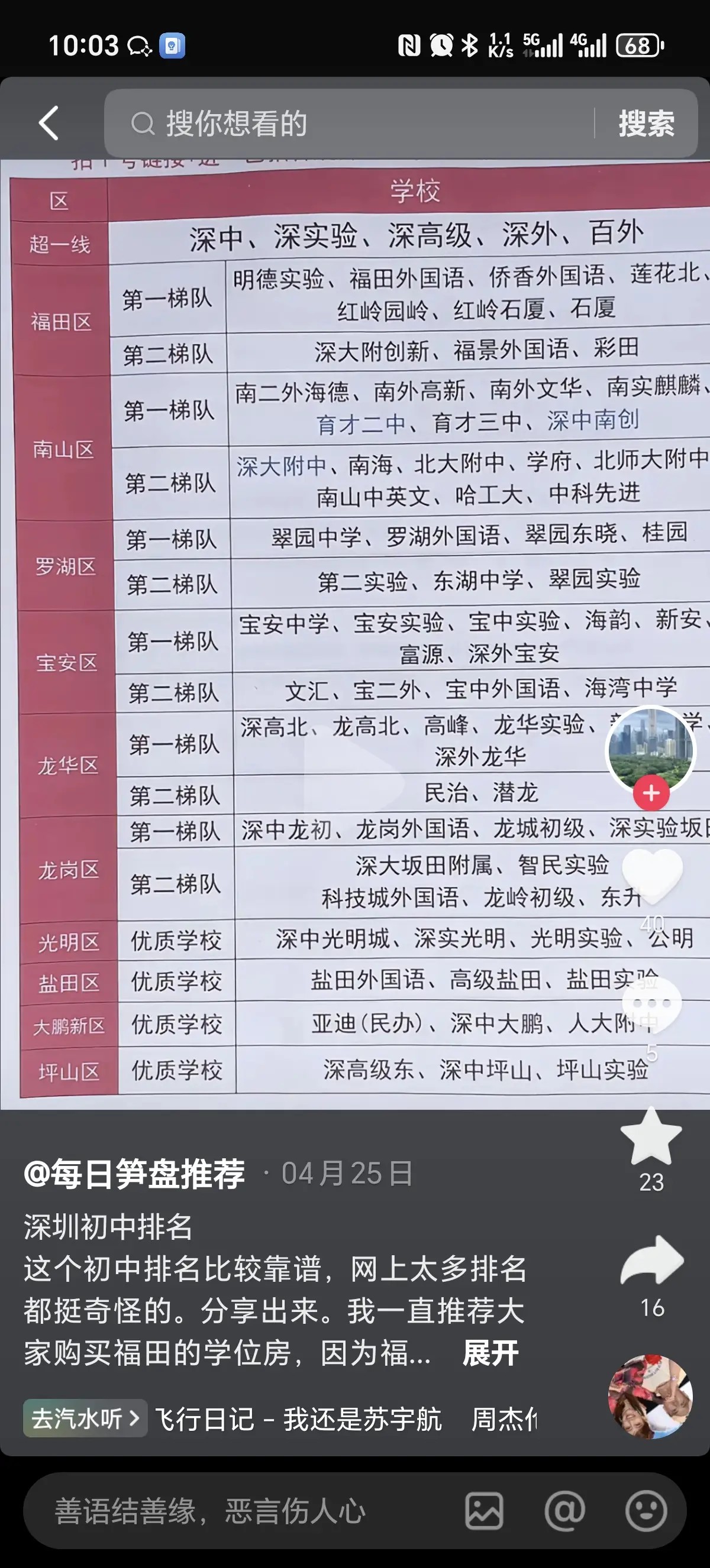The height and width of the screenshot is (1568, 710).
Task: Mention someone with the @ icon
Action: point(565,1511)
